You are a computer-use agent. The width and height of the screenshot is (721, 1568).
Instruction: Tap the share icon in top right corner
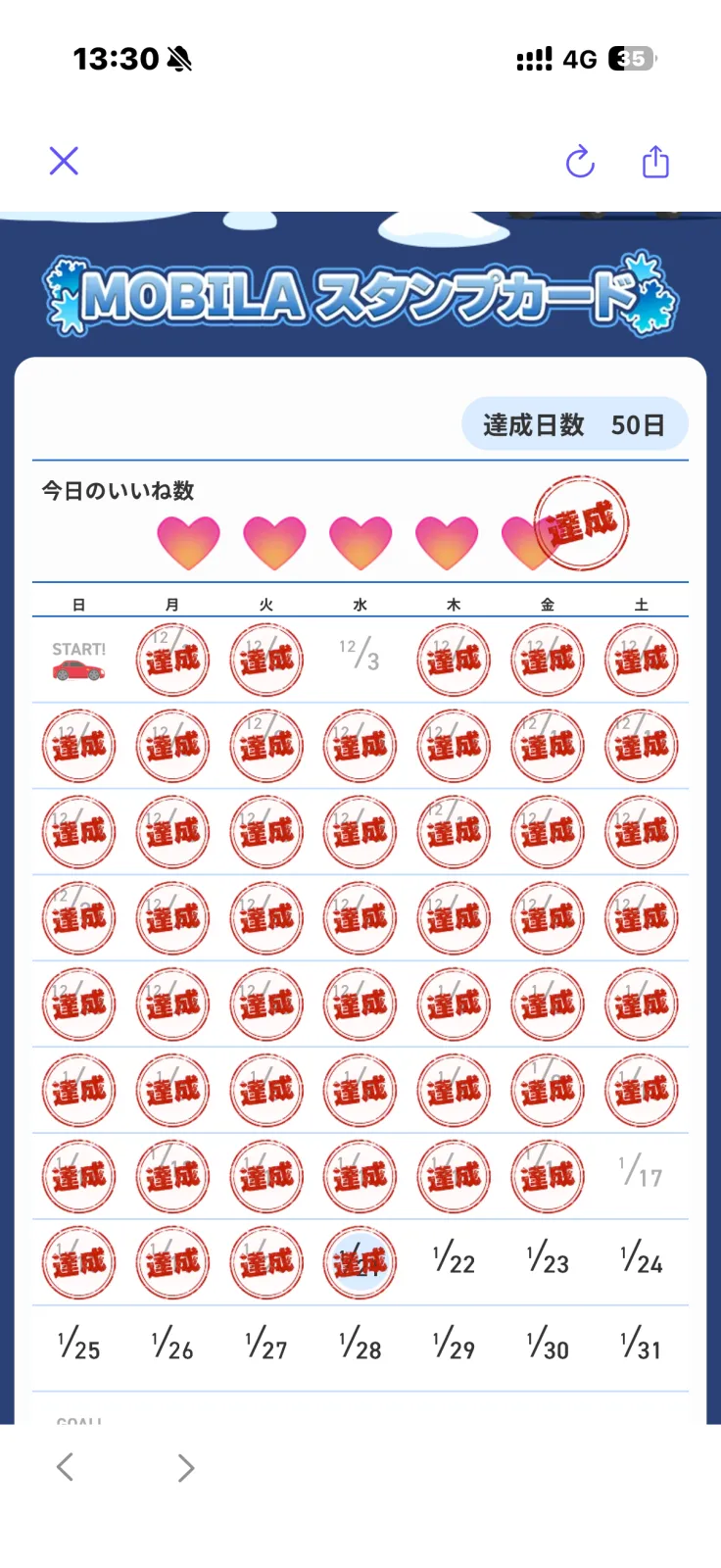coord(654,163)
